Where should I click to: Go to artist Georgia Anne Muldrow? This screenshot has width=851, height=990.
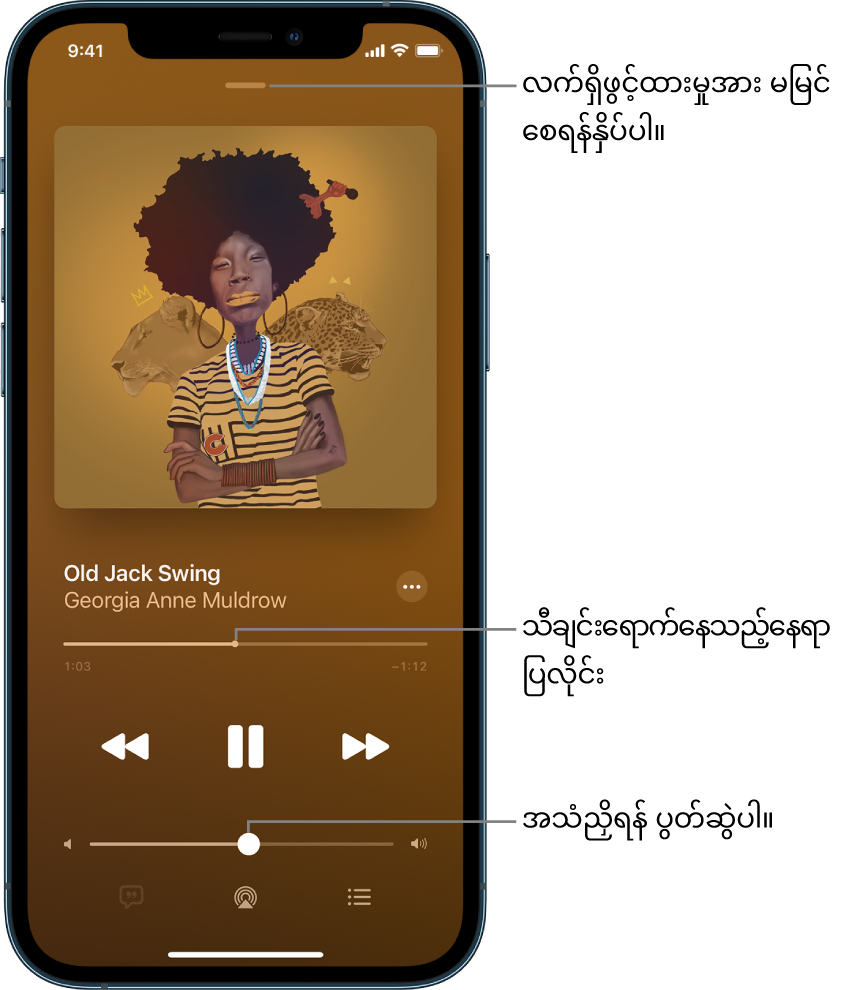[175, 600]
